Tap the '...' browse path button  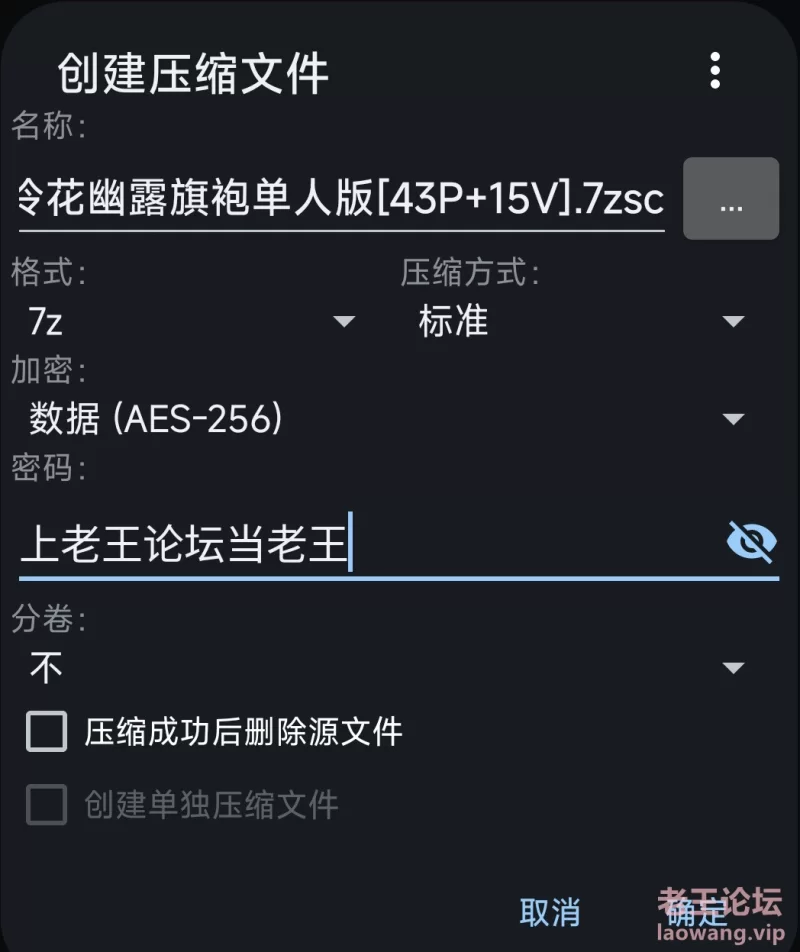730,199
